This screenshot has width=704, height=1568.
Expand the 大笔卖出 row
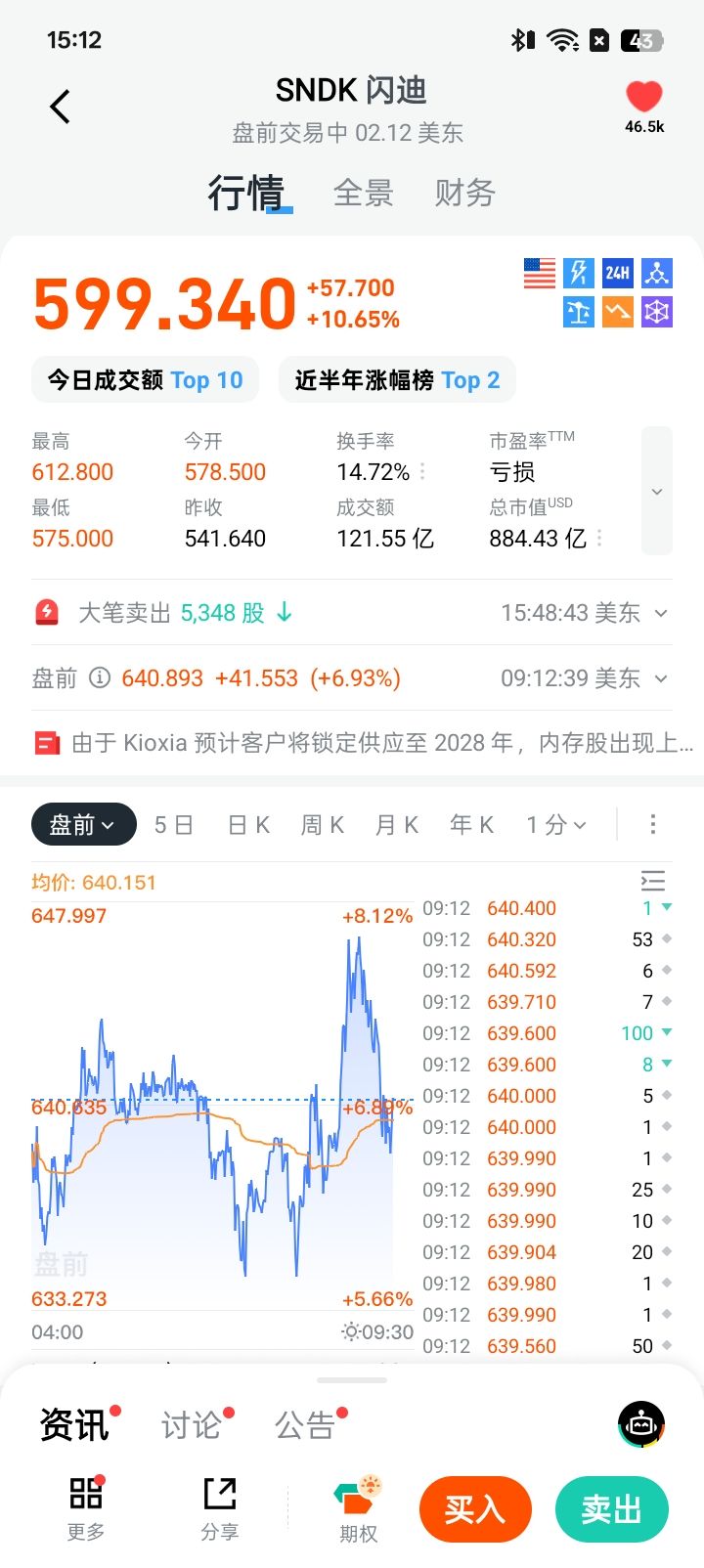pyautogui.click(x=661, y=613)
